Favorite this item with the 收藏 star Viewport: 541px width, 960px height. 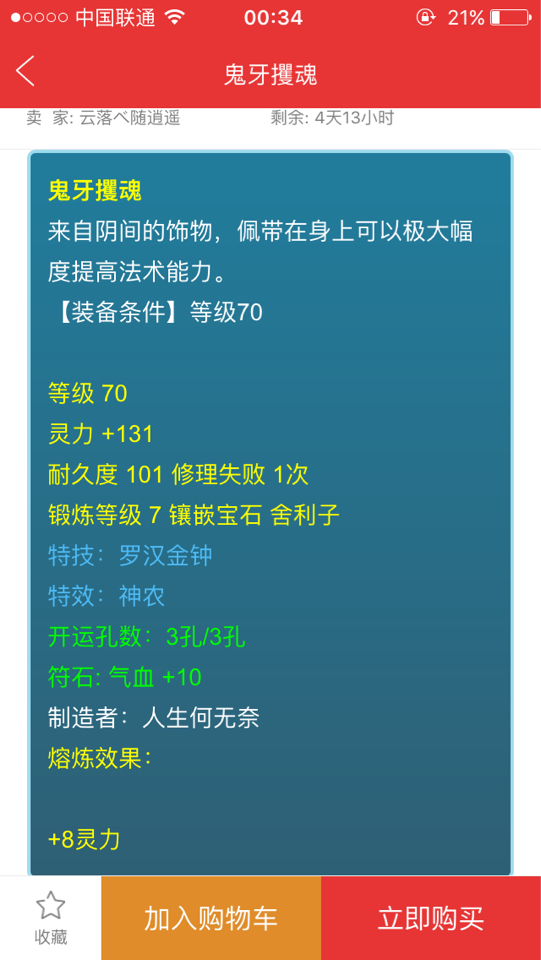click(50, 917)
